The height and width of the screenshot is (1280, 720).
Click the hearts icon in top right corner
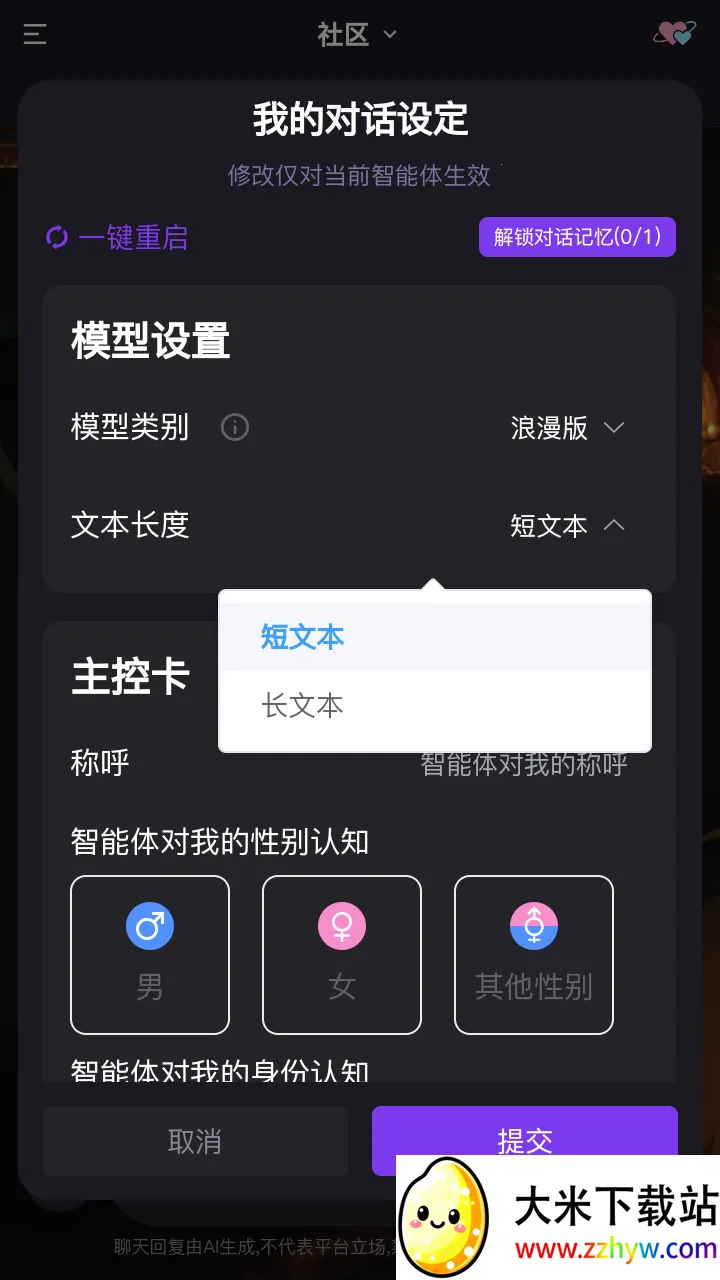pyautogui.click(x=673, y=33)
